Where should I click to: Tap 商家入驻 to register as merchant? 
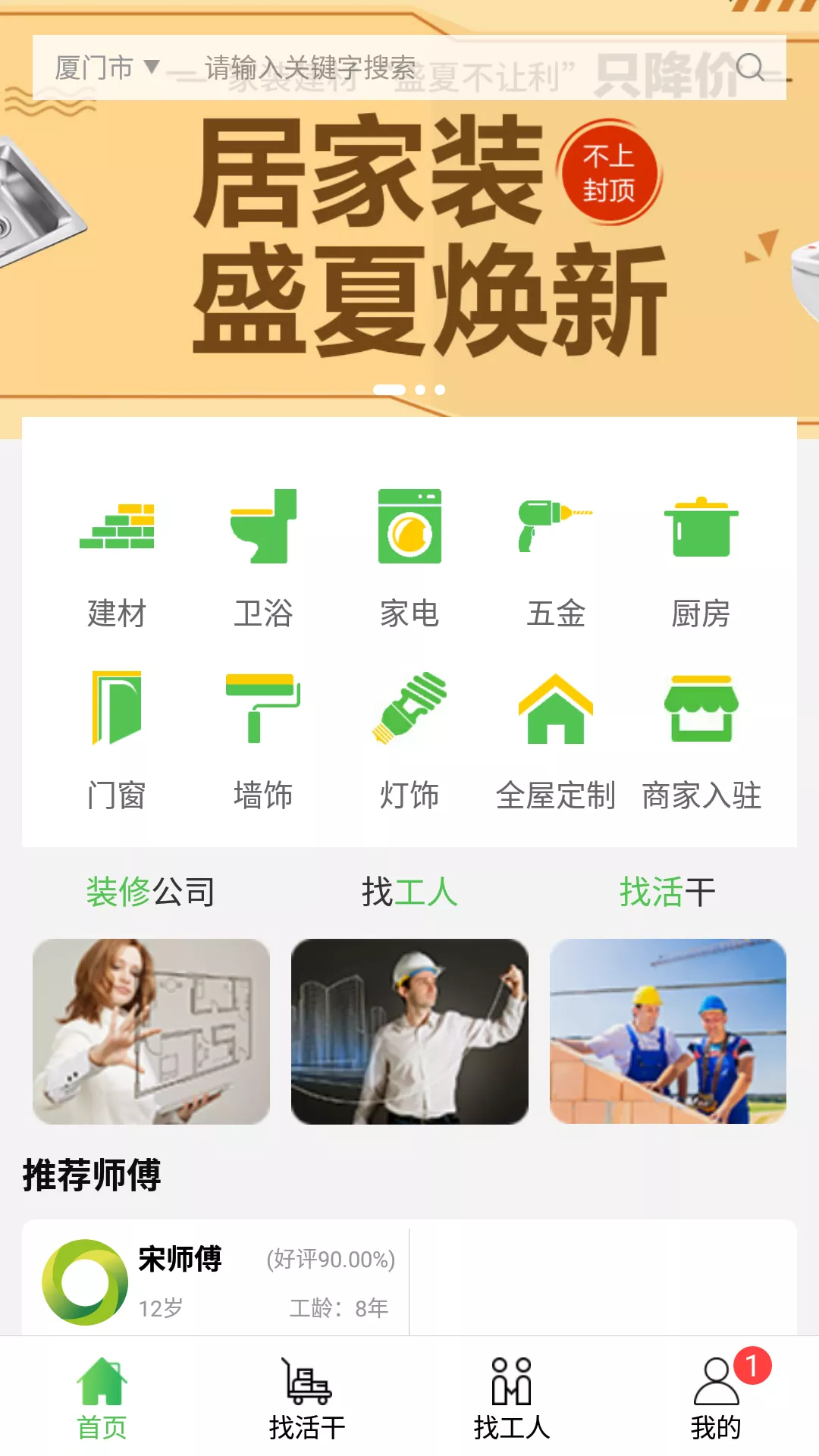(x=701, y=740)
